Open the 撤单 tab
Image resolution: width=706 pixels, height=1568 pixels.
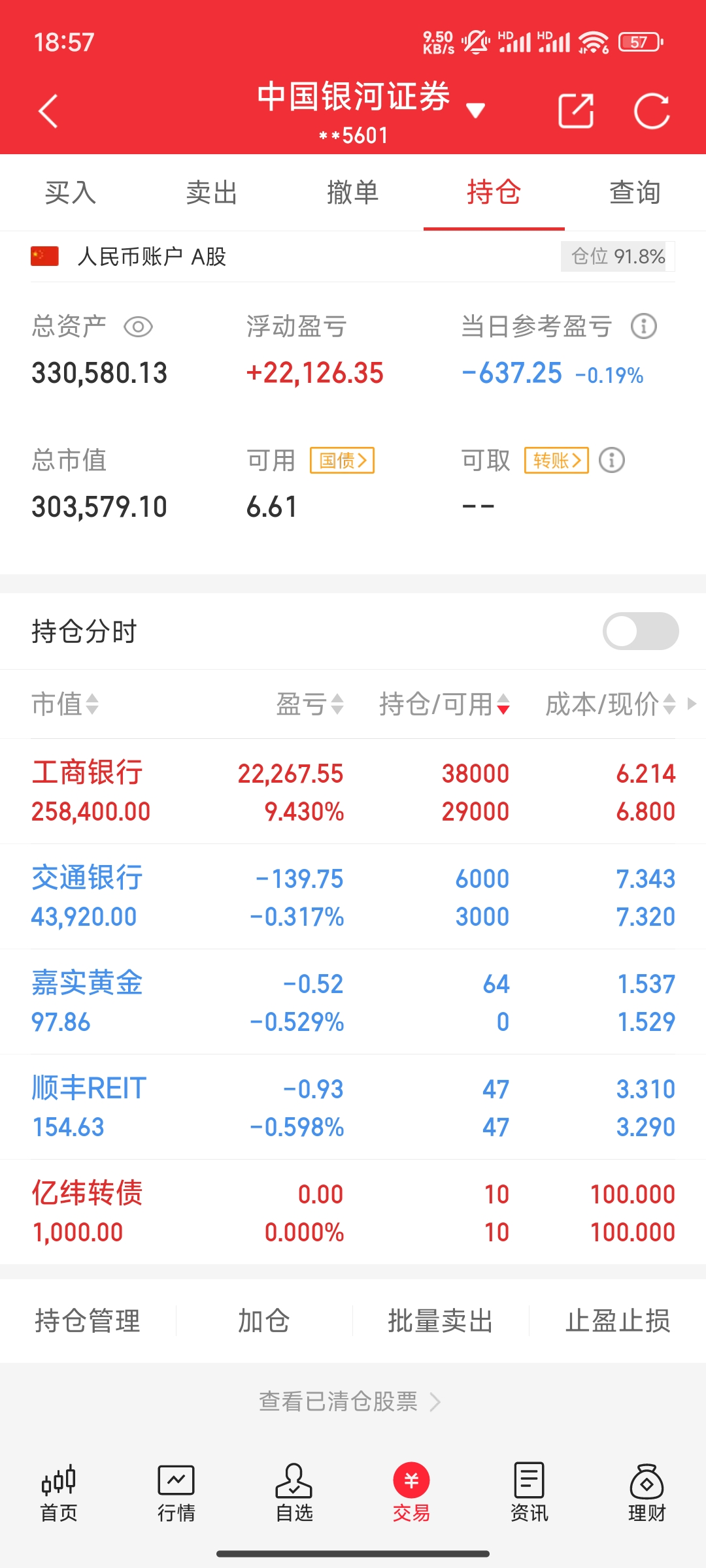[353, 193]
